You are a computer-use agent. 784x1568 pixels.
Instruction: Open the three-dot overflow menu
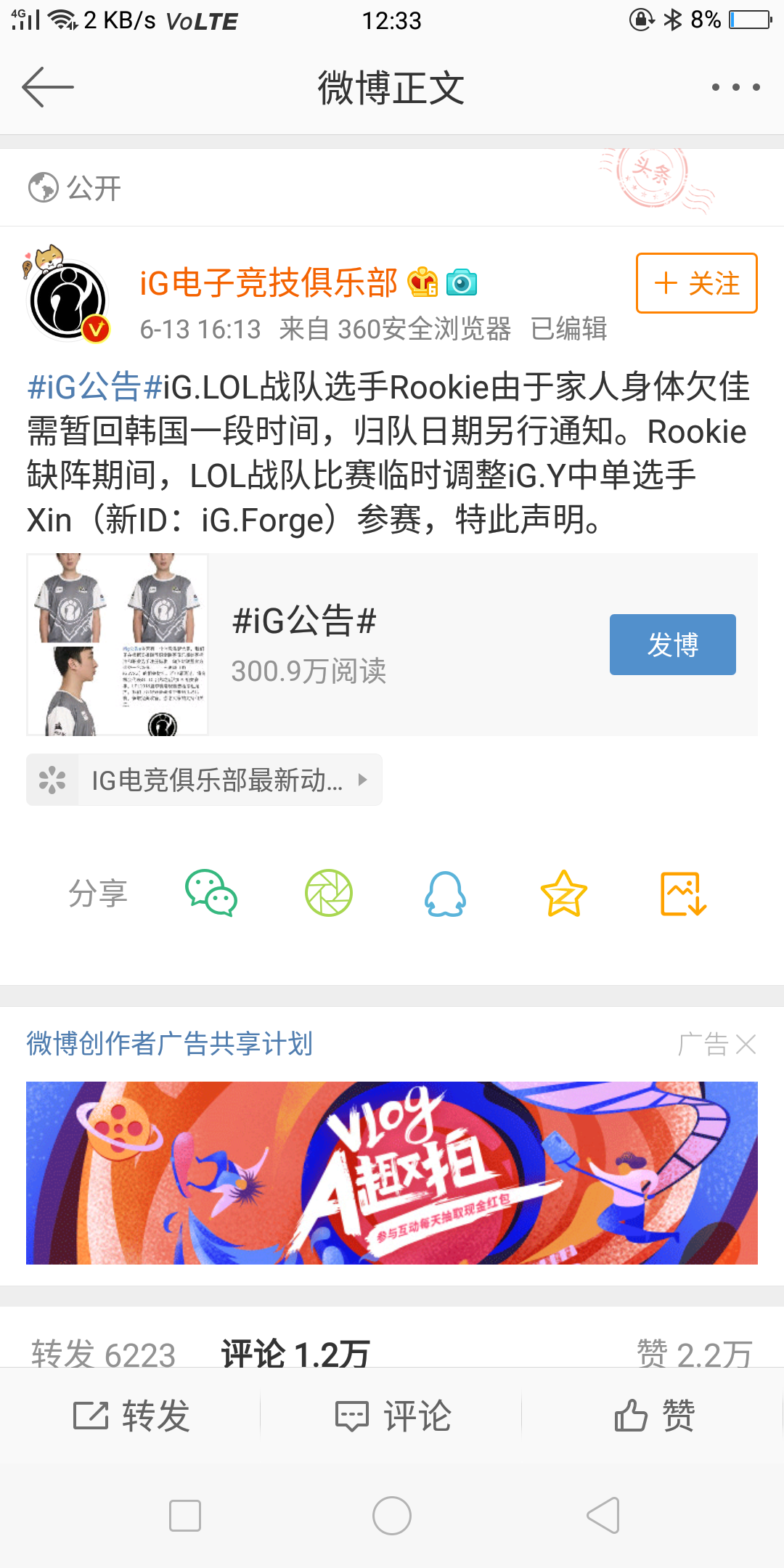click(735, 87)
